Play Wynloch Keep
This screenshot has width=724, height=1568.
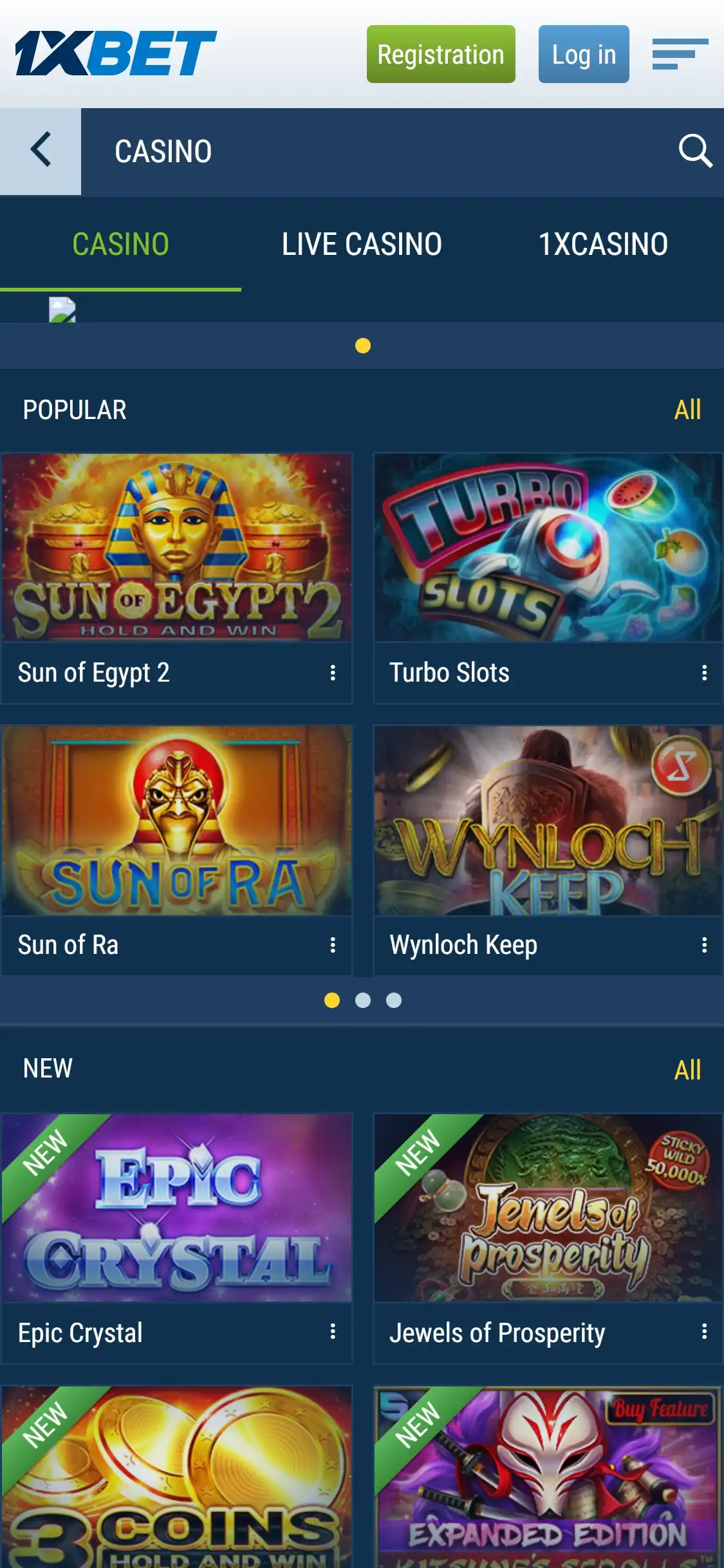548,821
